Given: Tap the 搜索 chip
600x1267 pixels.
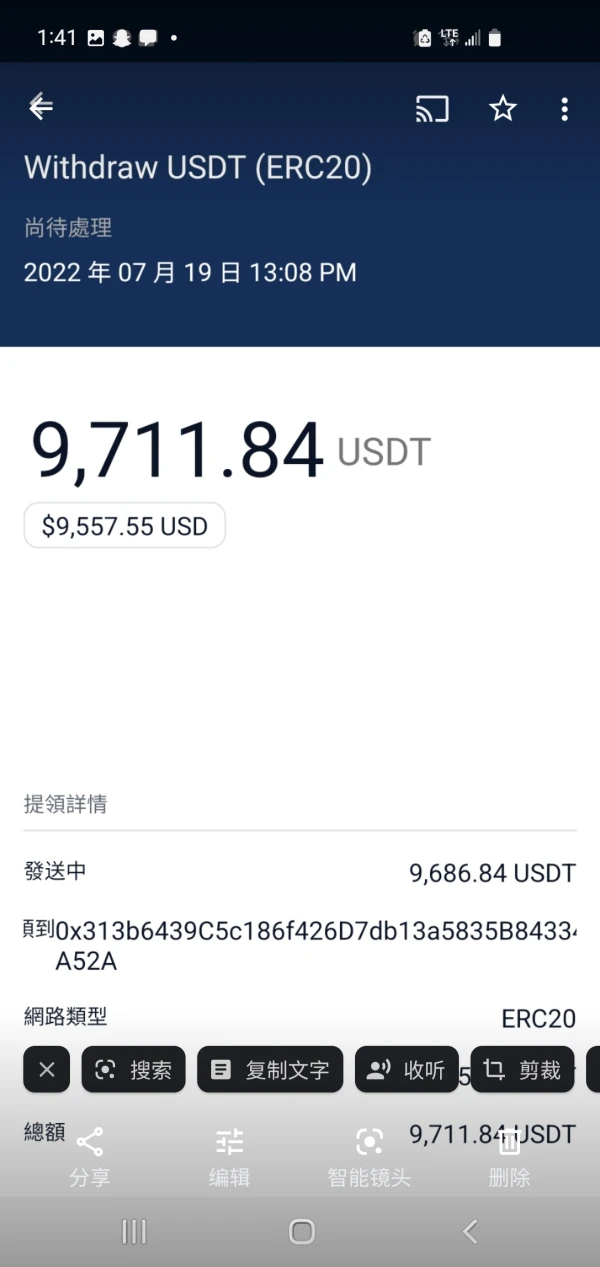Looking at the screenshot, I should (x=134, y=1070).
